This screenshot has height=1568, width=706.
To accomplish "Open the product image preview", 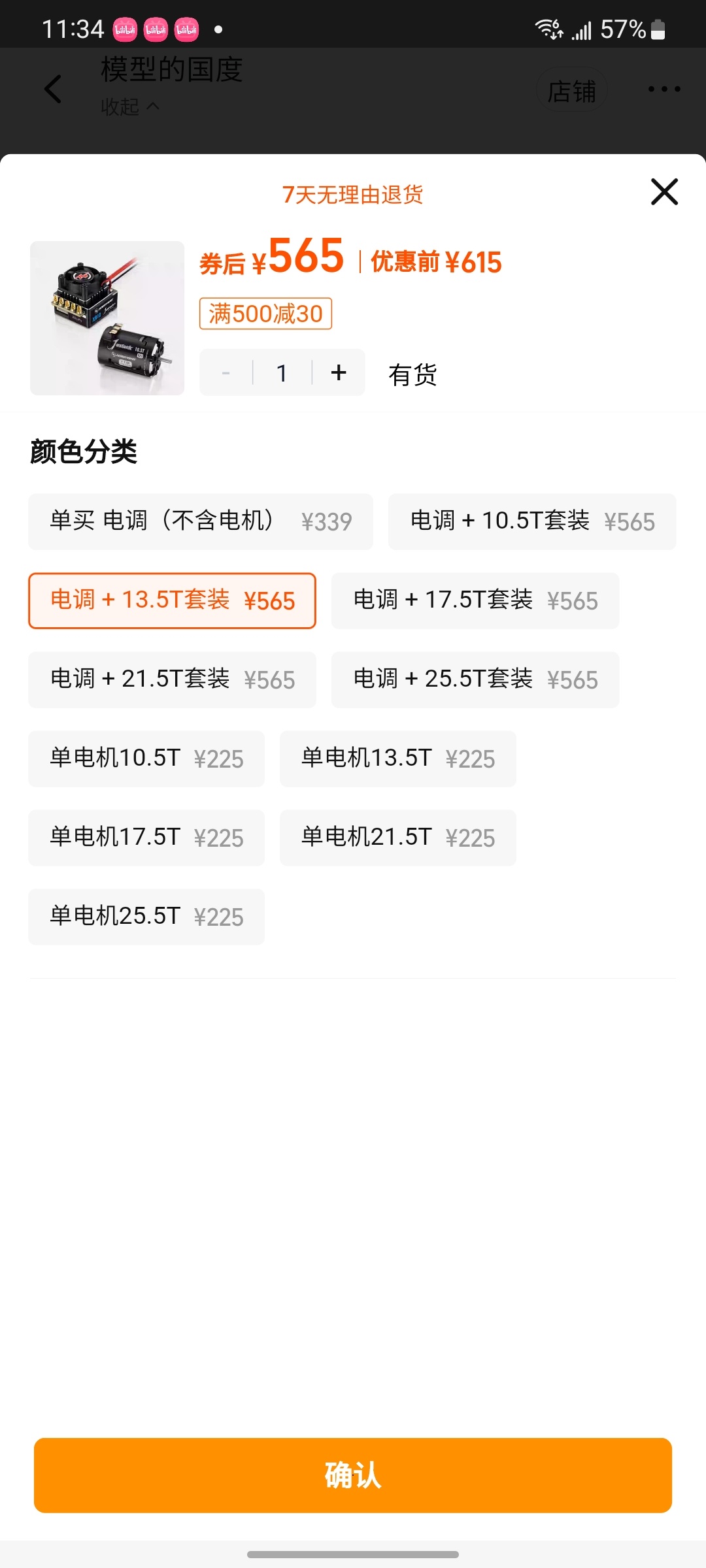I will (x=107, y=318).
